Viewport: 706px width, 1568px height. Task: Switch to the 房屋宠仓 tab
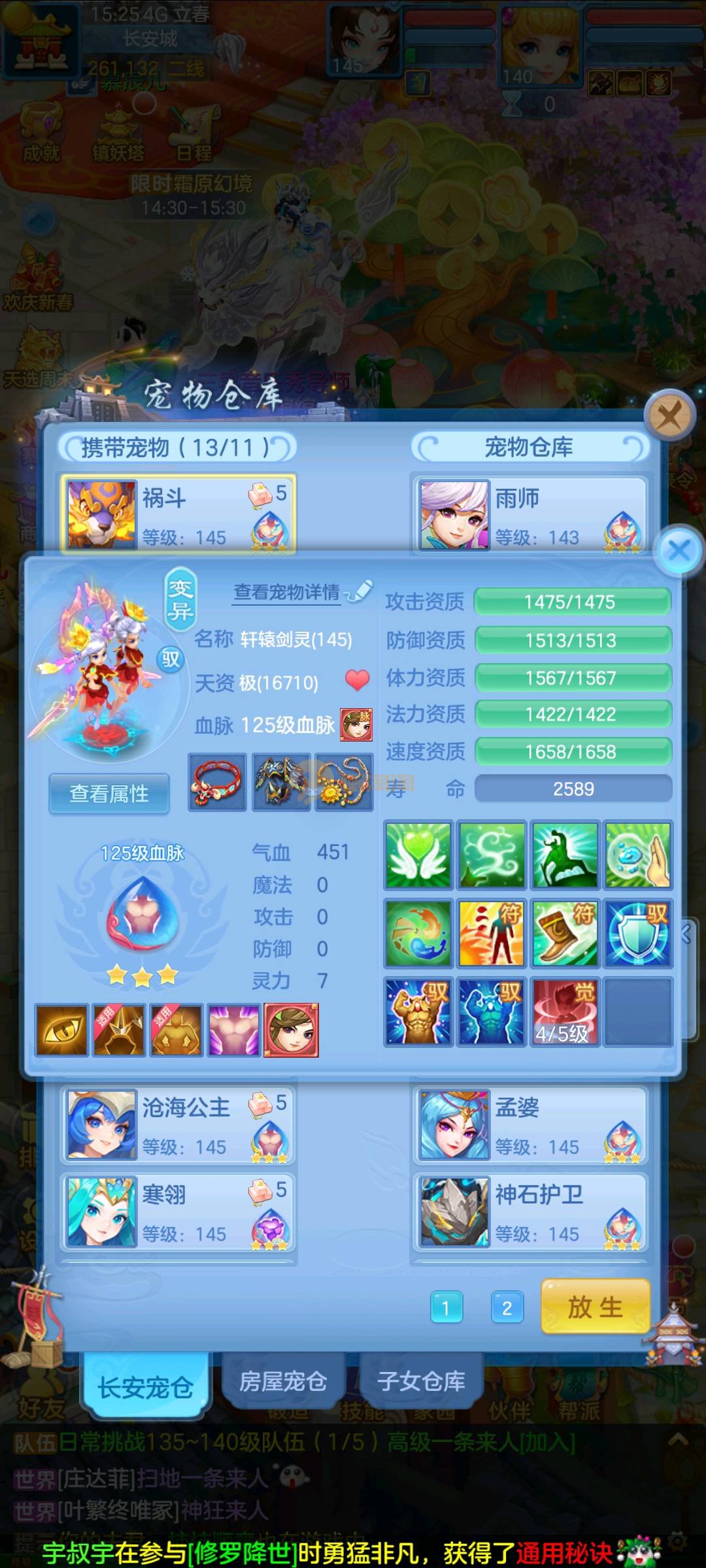coord(283,1382)
